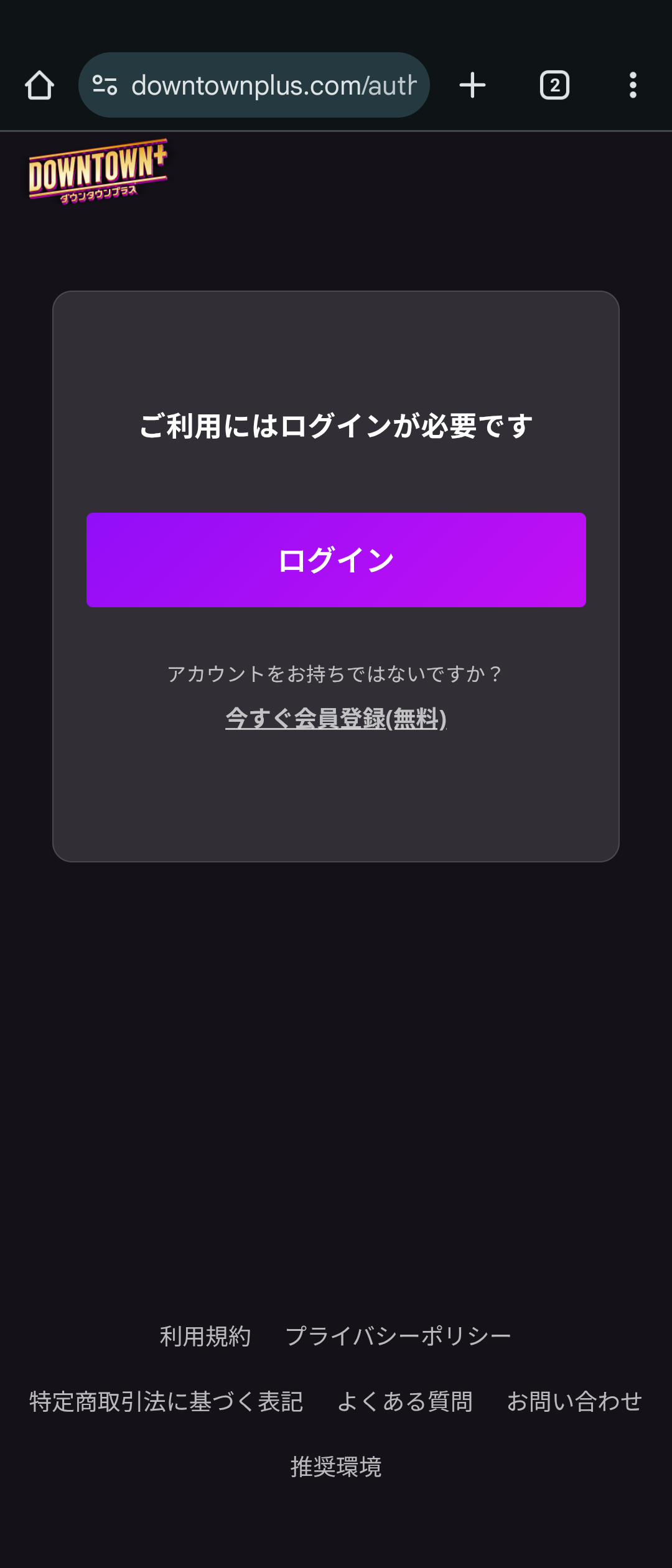Open 特定商取引法に基づく表記 link
Viewport: 672px width, 1568px height.
pyautogui.click(x=166, y=1402)
